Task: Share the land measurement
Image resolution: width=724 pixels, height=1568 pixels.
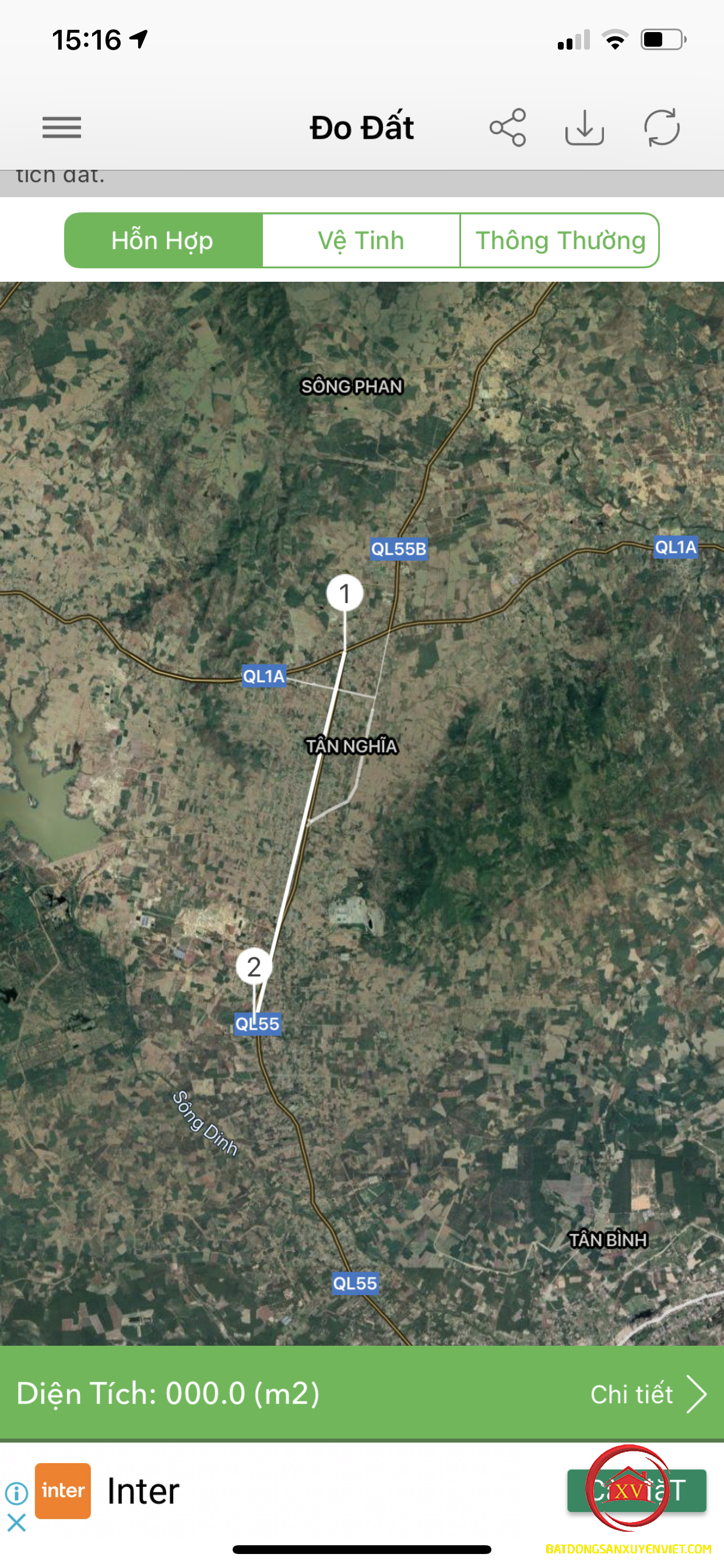Action: point(507,128)
